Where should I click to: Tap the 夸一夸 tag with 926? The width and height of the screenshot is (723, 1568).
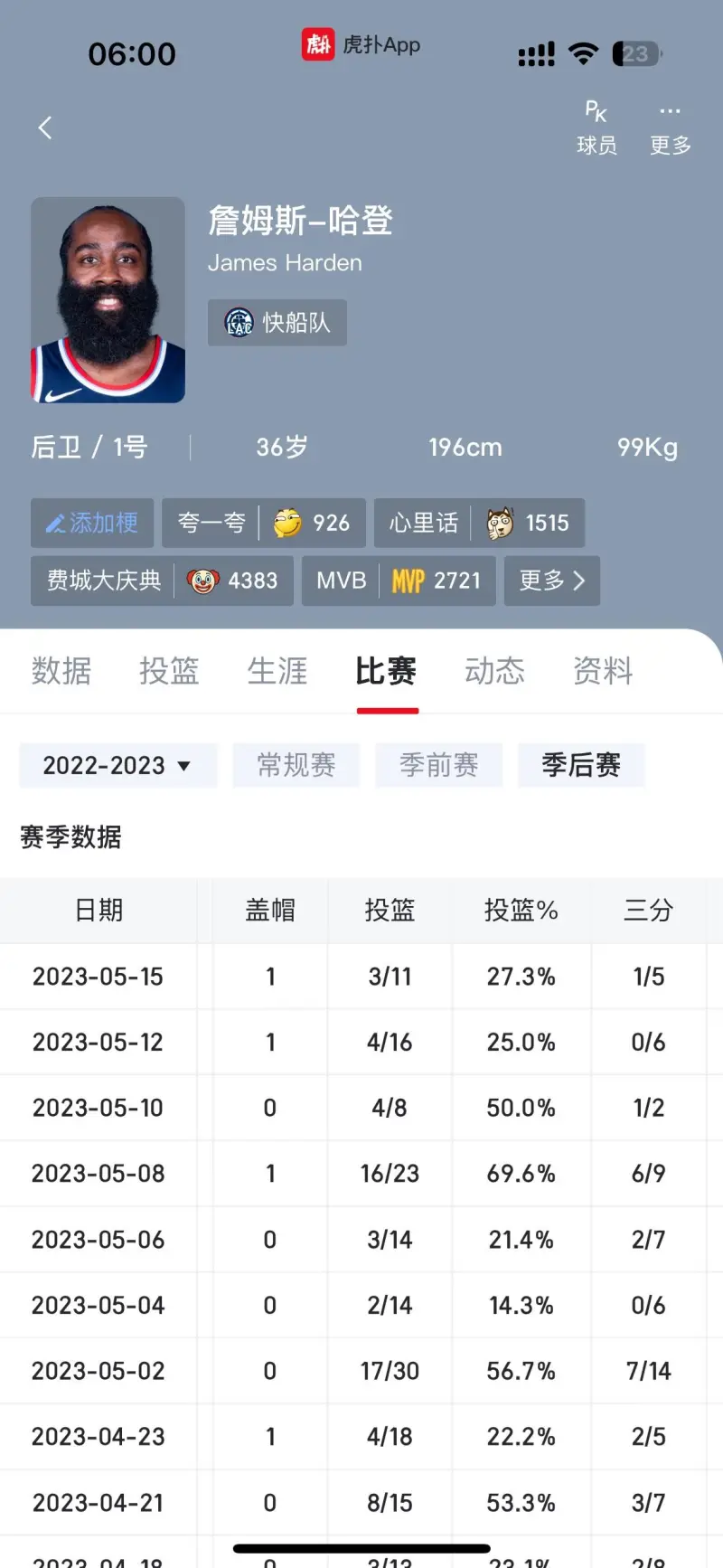point(263,523)
